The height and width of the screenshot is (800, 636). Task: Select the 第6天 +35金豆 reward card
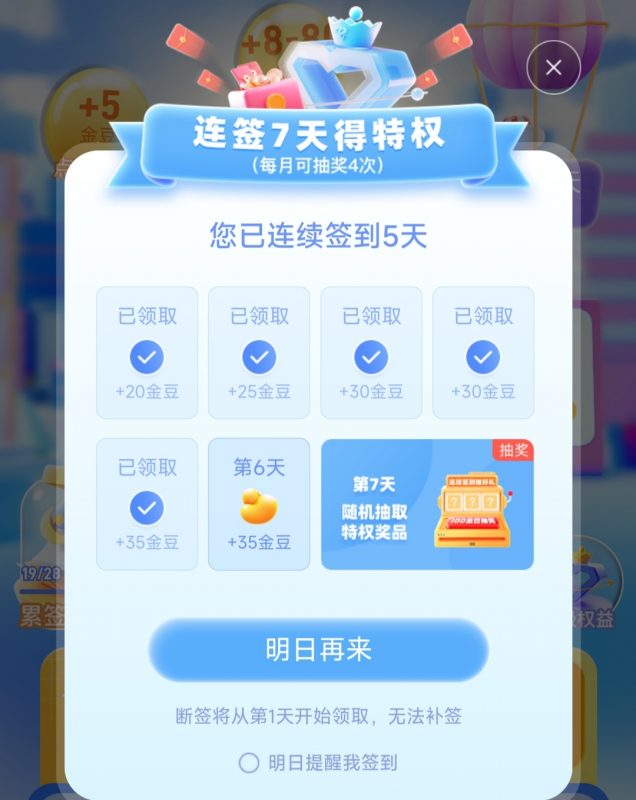pyautogui.click(x=259, y=504)
